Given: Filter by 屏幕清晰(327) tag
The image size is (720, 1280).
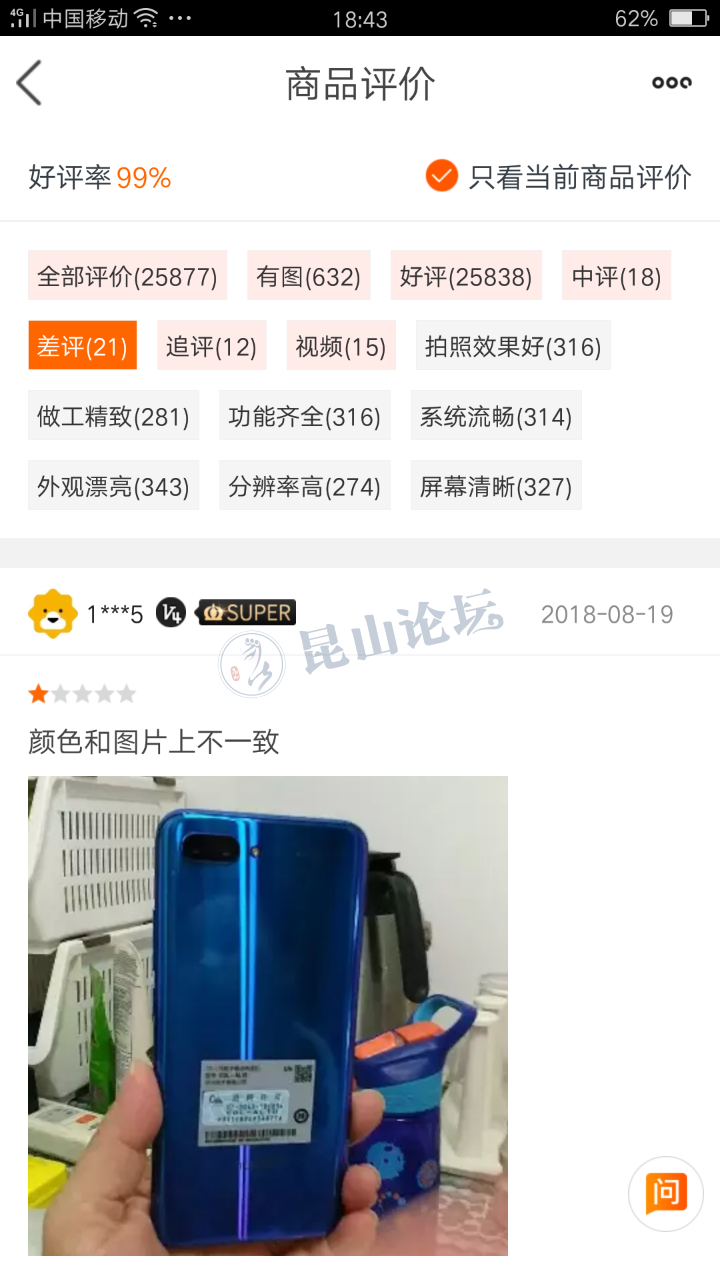Looking at the screenshot, I should [495, 486].
